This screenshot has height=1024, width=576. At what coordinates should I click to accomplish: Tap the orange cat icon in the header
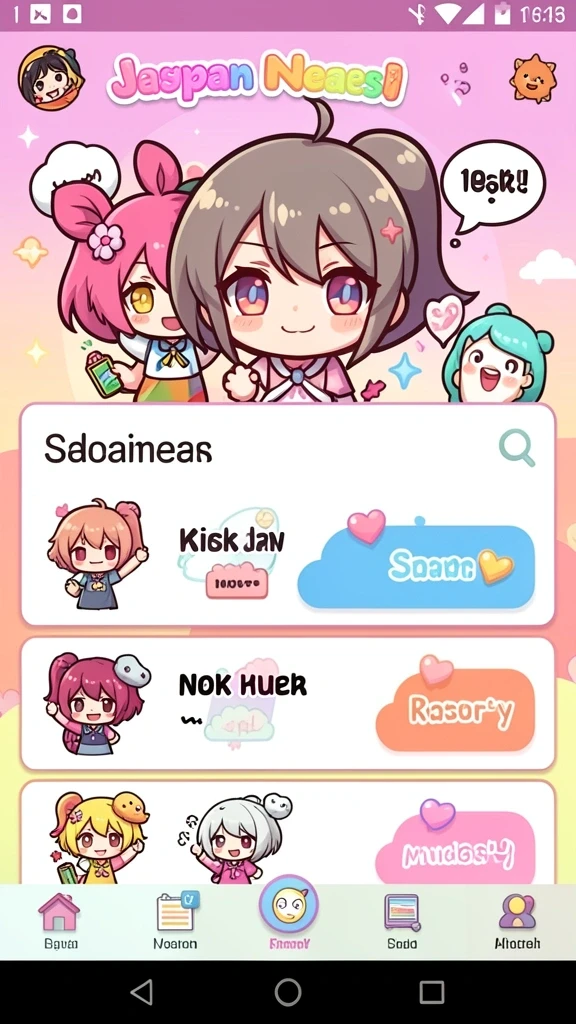(533, 79)
